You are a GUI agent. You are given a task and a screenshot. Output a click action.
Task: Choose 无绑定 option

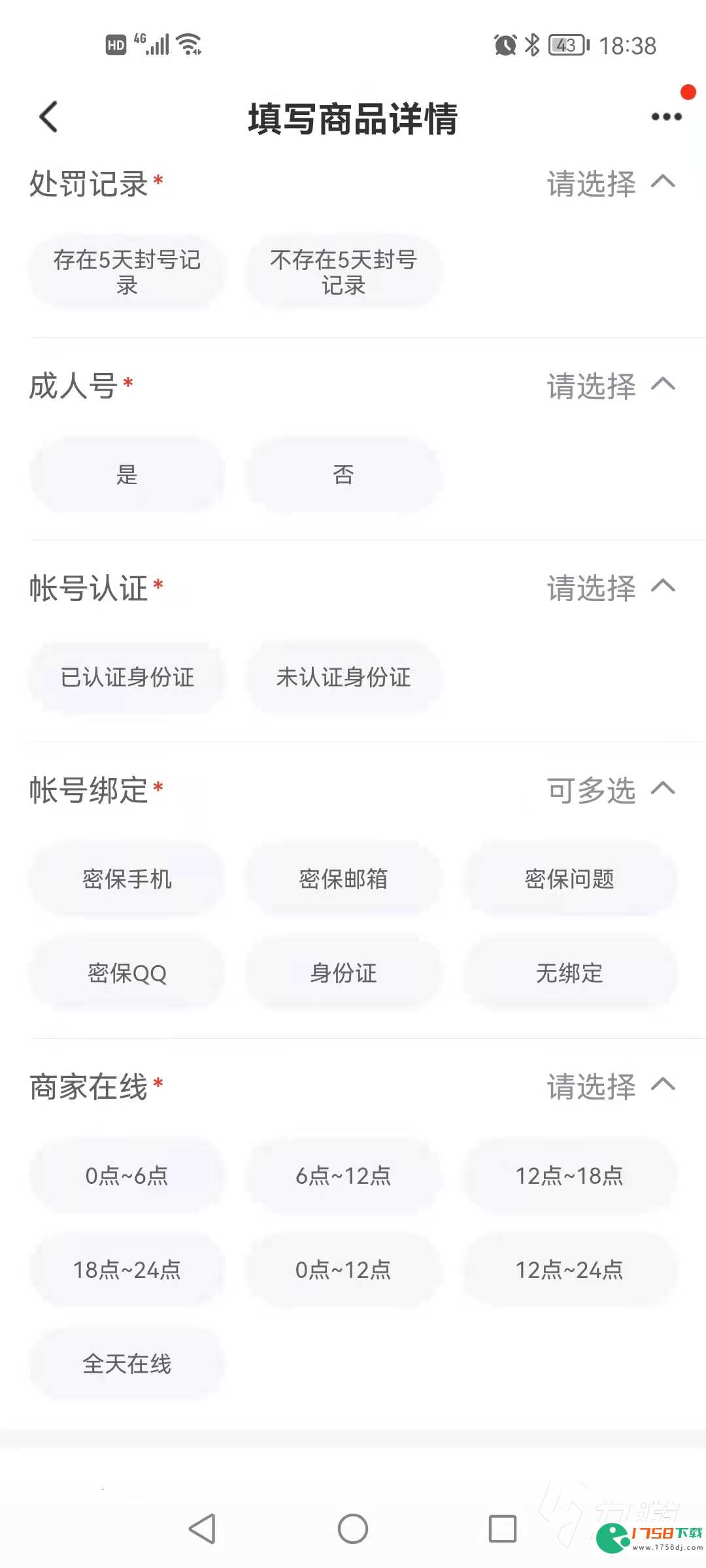pos(569,973)
